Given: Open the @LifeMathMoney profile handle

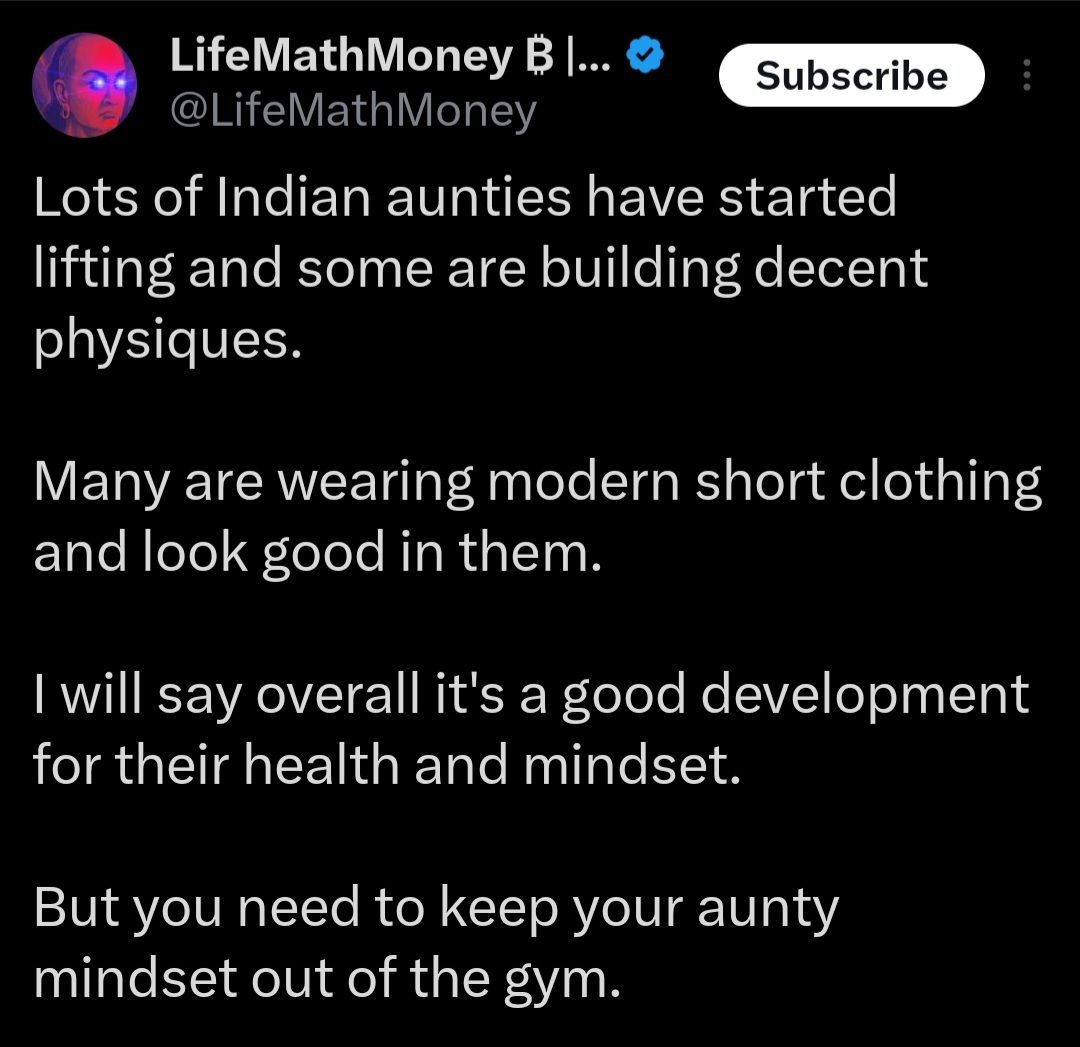Looking at the screenshot, I should click(353, 112).
